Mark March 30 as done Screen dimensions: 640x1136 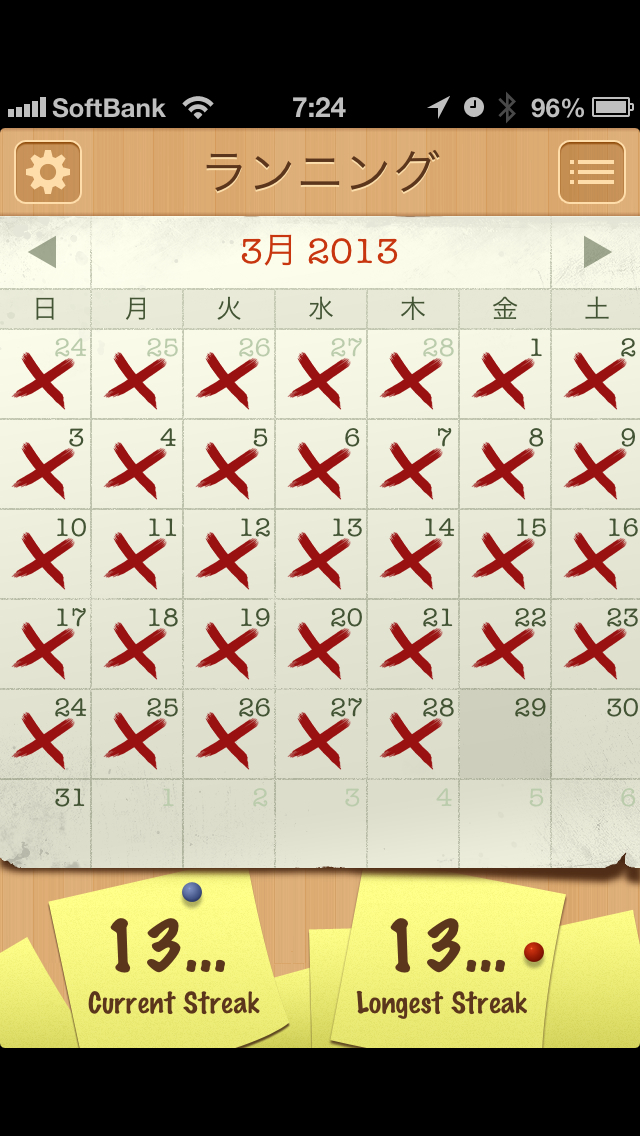pyautogui.click(x=597, y=735)
